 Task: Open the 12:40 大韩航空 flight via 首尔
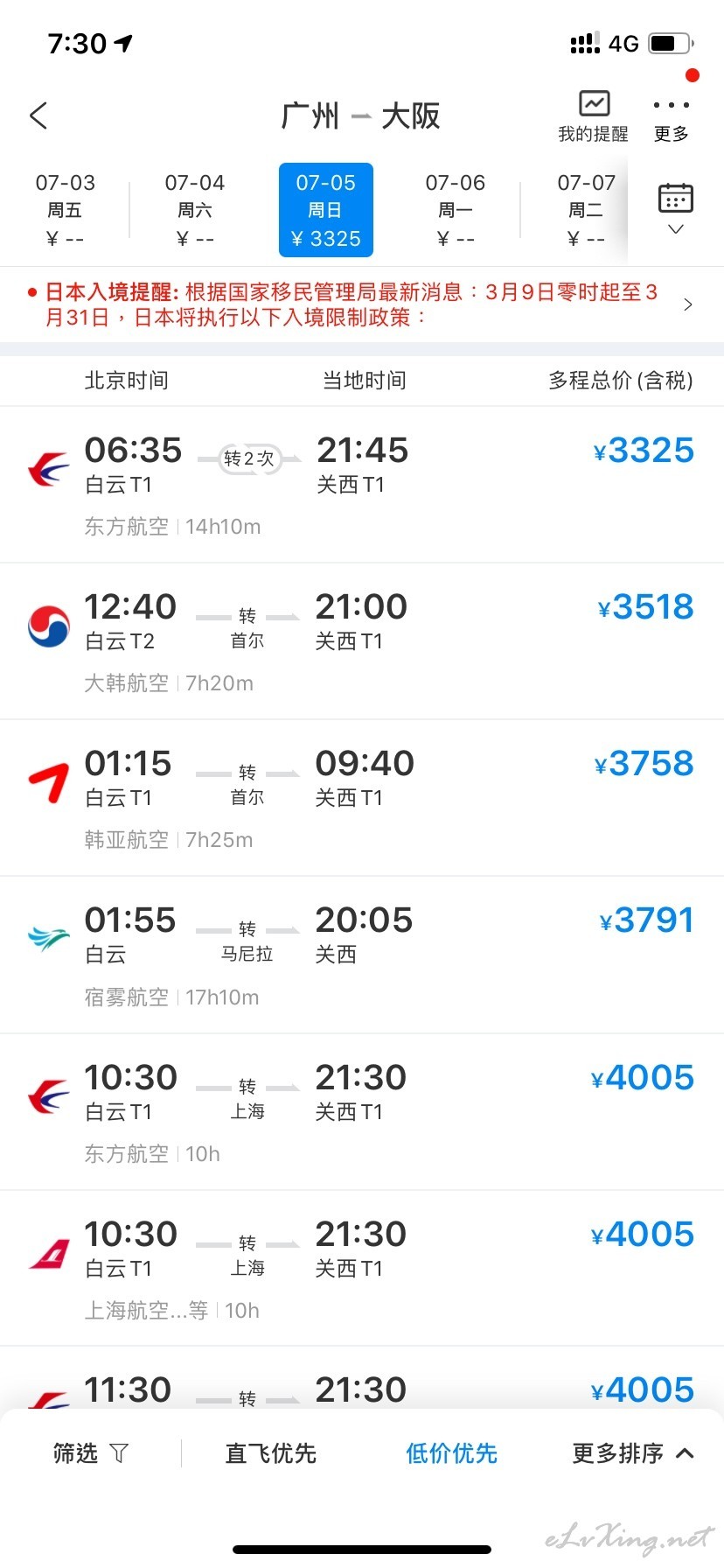(x=362, y=641)
